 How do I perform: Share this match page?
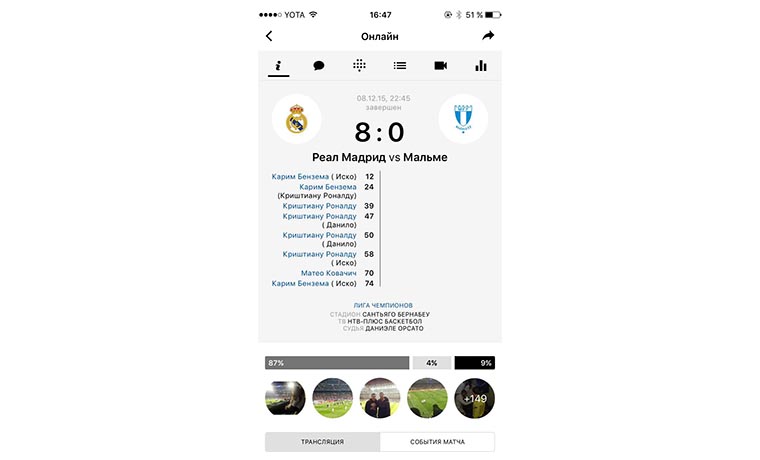488,36
